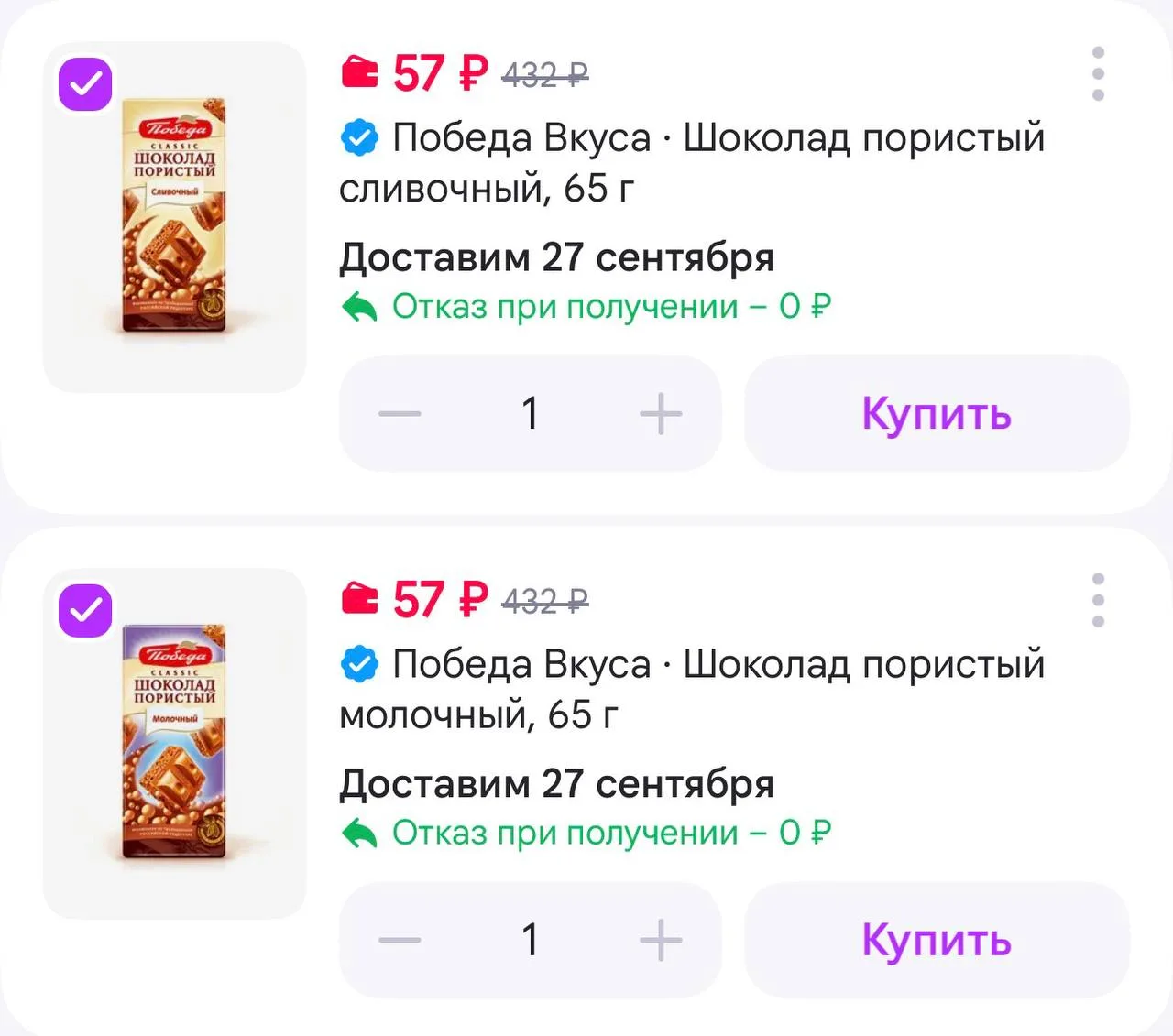Screen dimensions: 1173x1036
Task: Tap Купить for the сливочный chocolate
Action: coord(937,414)
